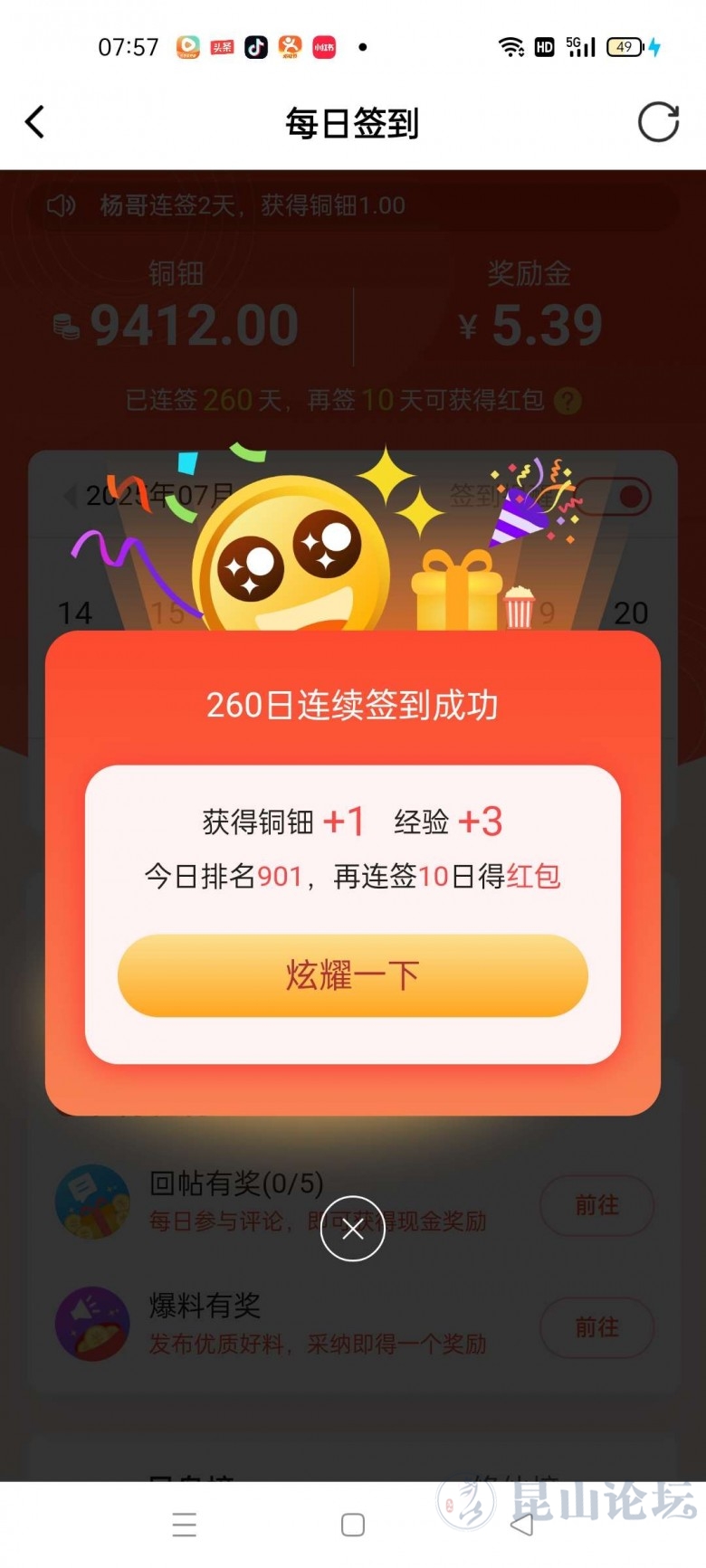The width and height of the screenshot is (706, 1568).
Task: Go to the system home screen
Action: coord(353,1525)
